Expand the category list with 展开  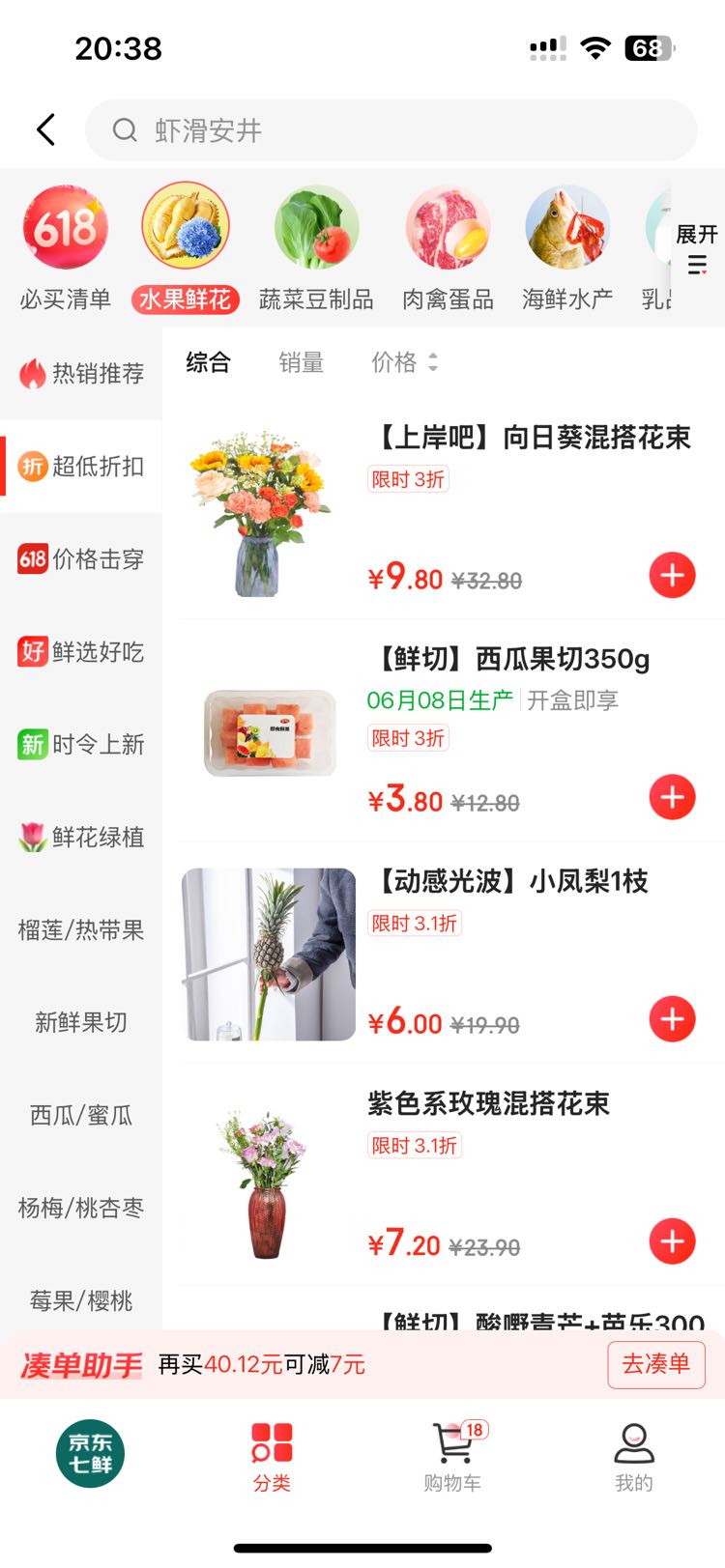click(697, 249)
